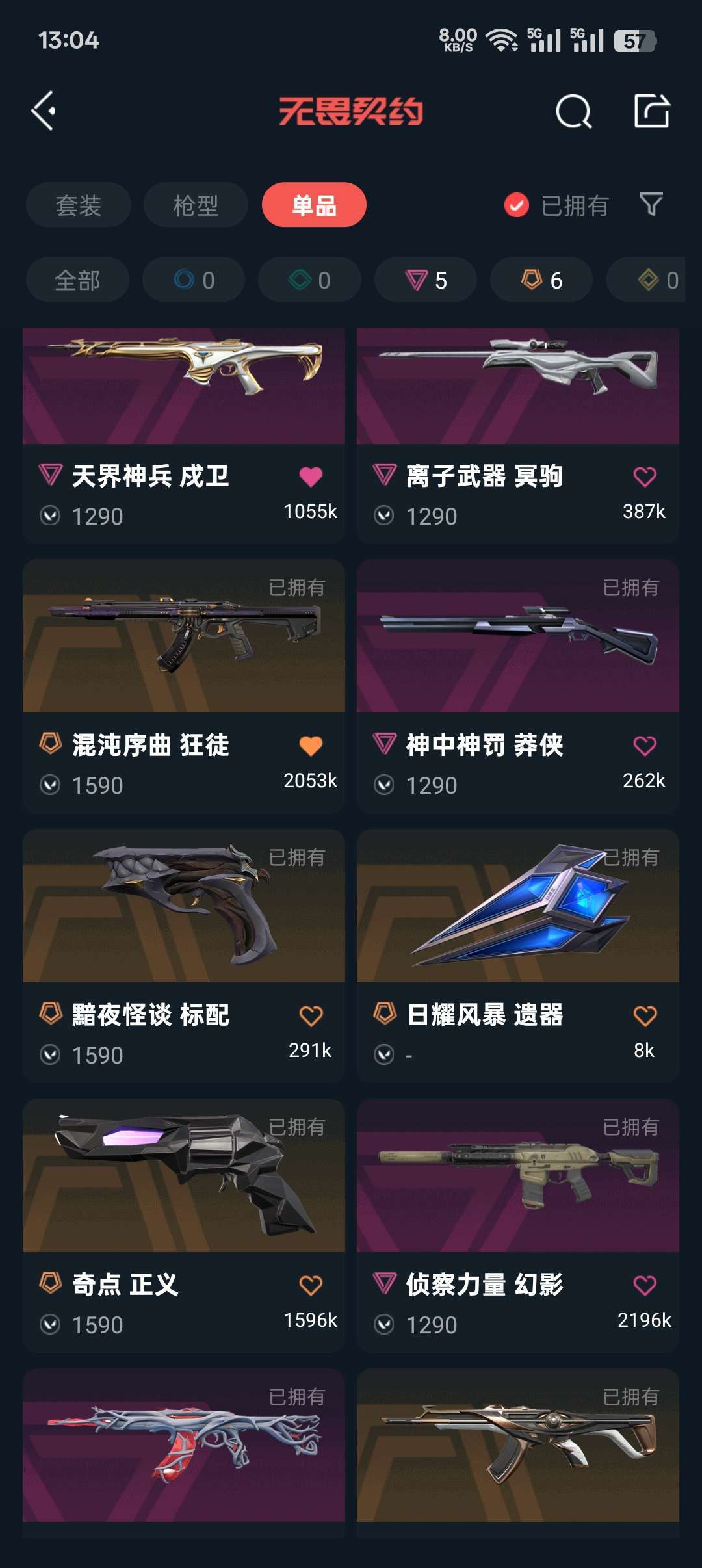Unlike the 天界神兵 戍卫 skin
The width and height of the screenshot is (702, 1568).
pos(311,477)
